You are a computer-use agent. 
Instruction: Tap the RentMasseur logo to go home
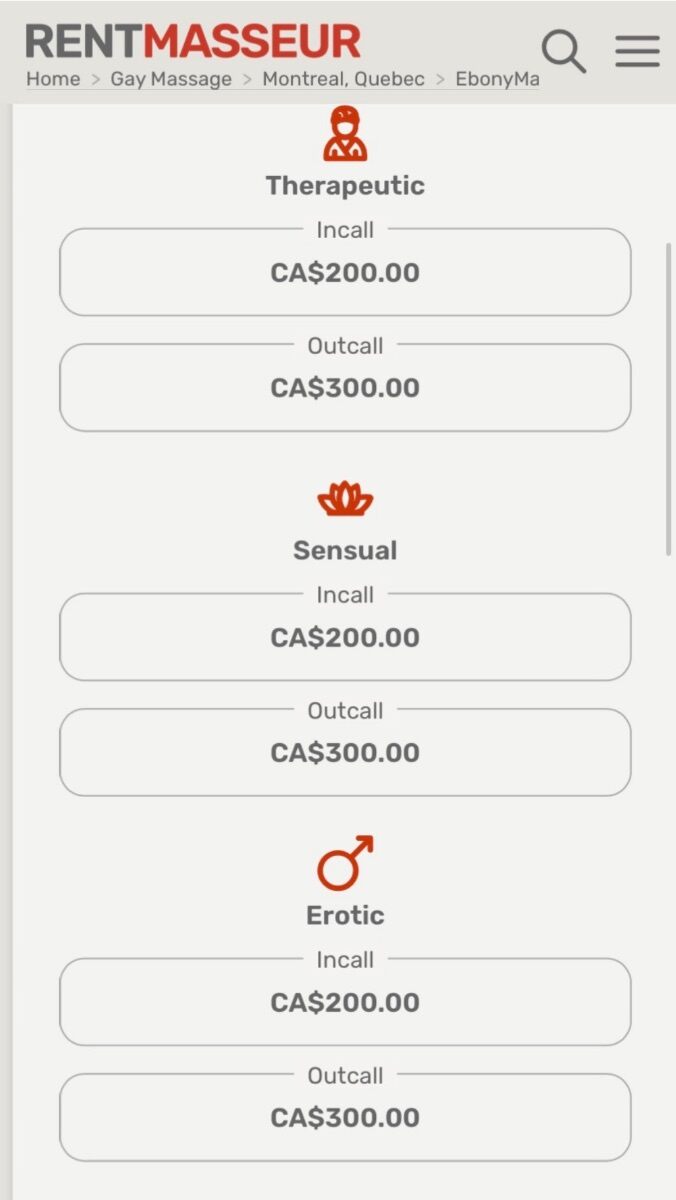[x=193, y=42]
